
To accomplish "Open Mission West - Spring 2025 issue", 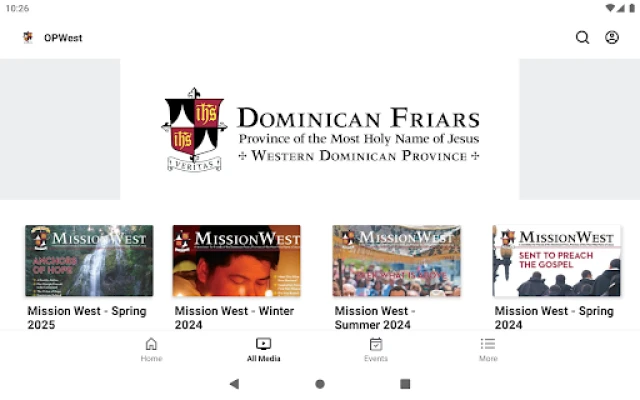I will (89, 261).
